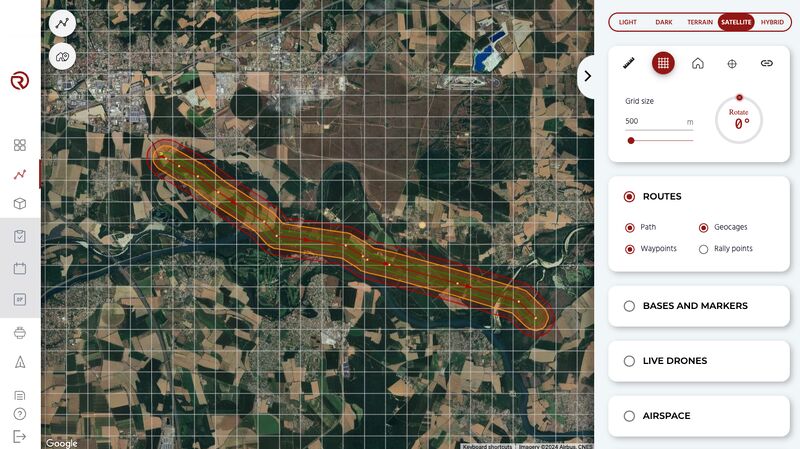Turn on the Live Drones layer

coord(629,361)
